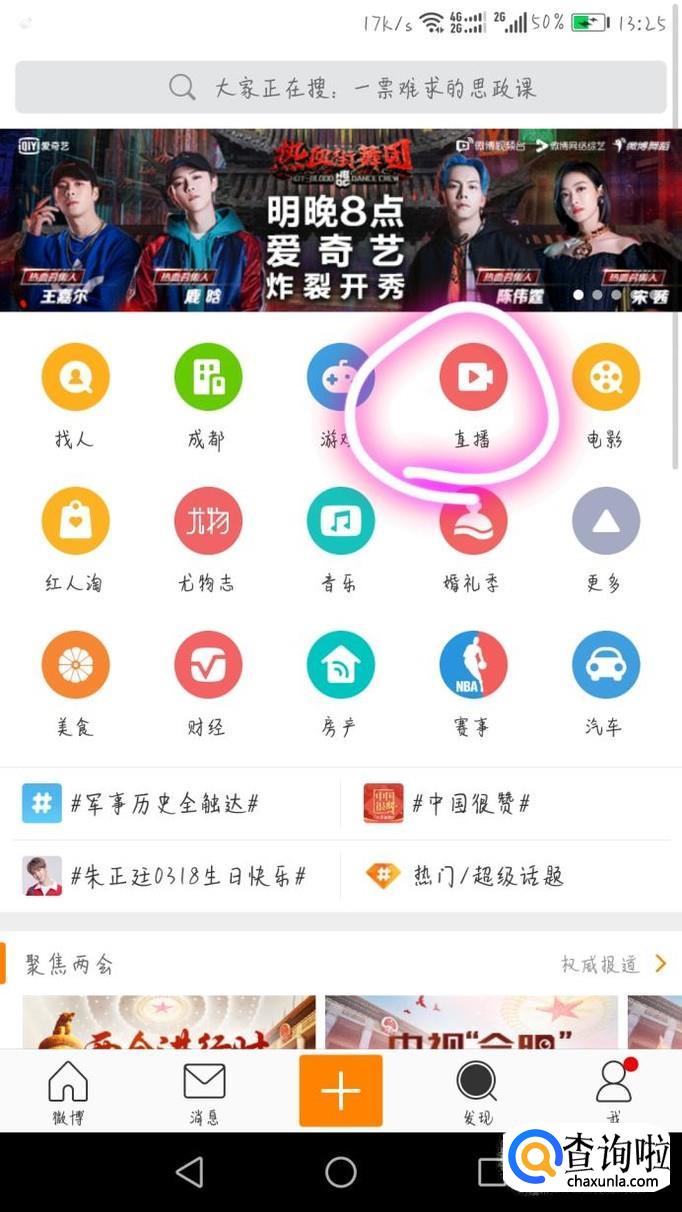Go to the 微博 home tab
Screen dimensions: 682x1212
[68, 1093]
